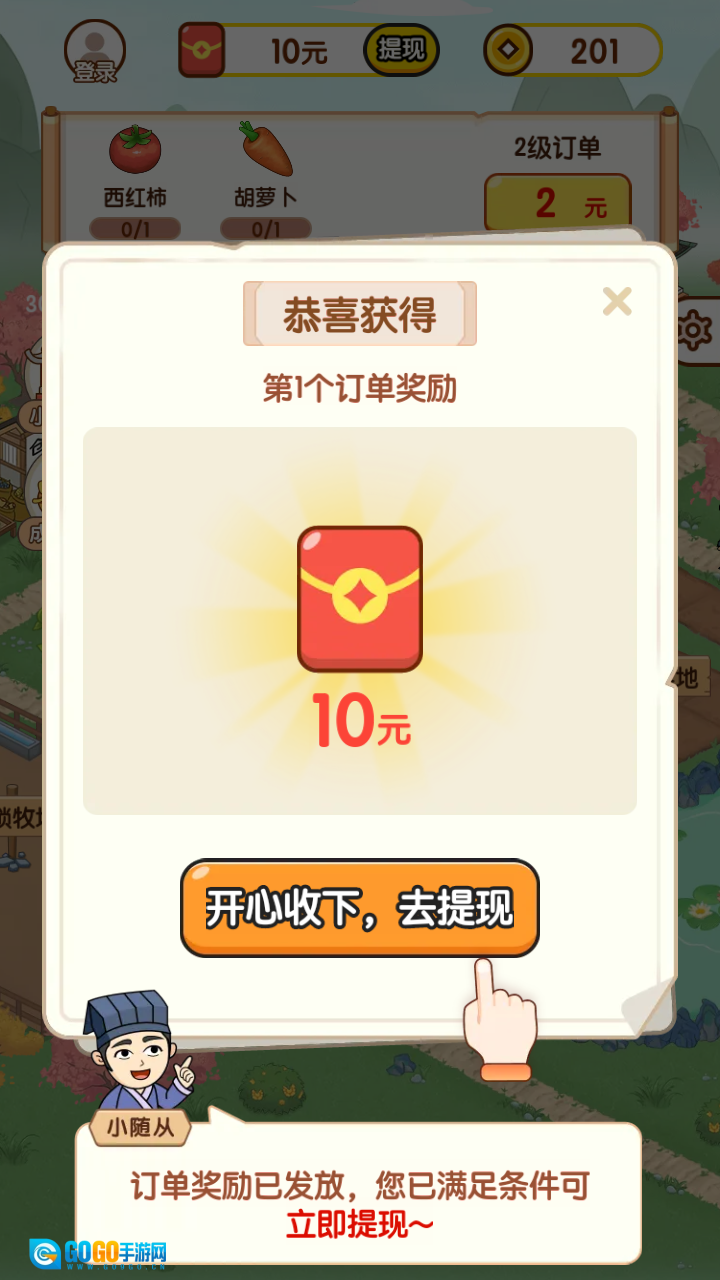Tap 开心收下，去提现 button
Screen dimensions: 720x1280
(x=359, y=908)
